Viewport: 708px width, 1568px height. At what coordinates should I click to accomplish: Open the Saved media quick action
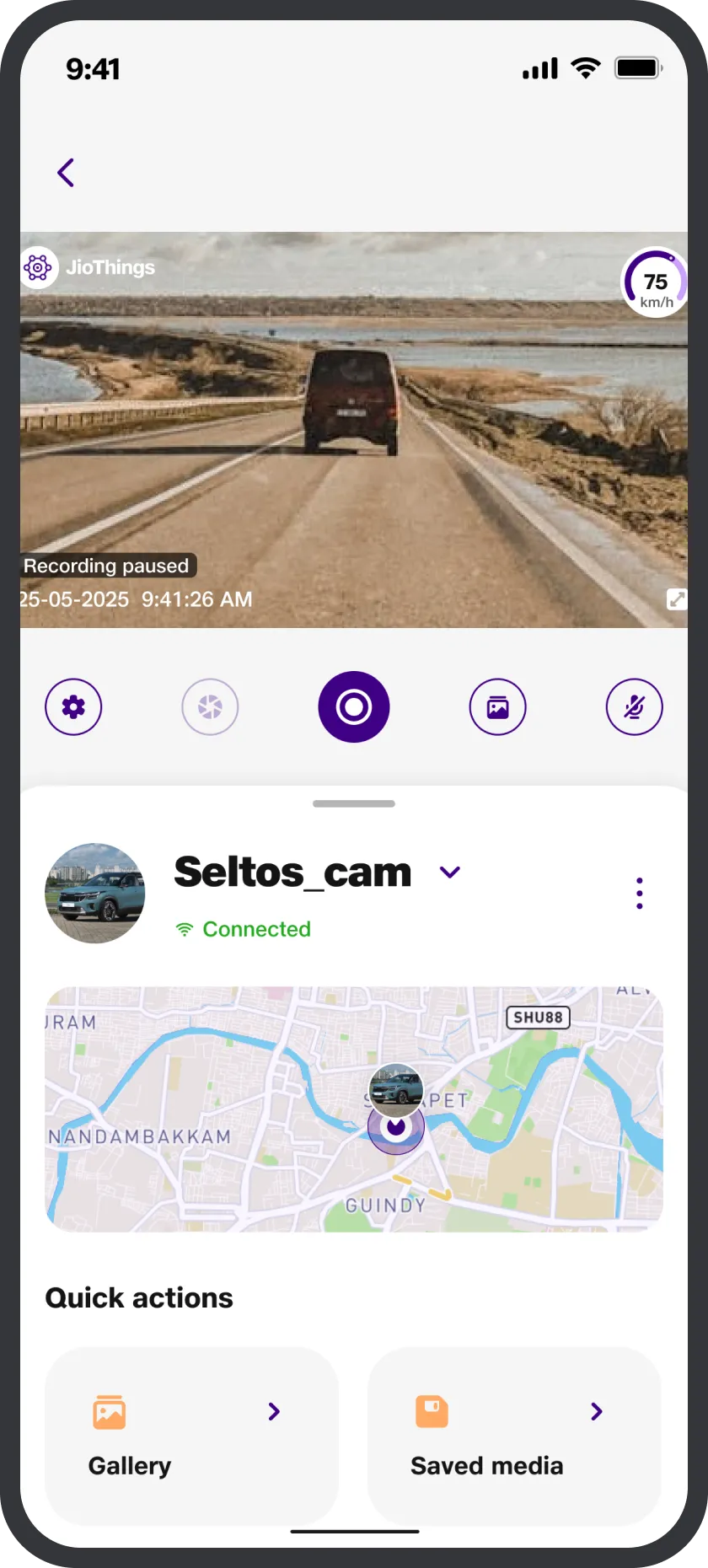click(x=514, y=1436)
